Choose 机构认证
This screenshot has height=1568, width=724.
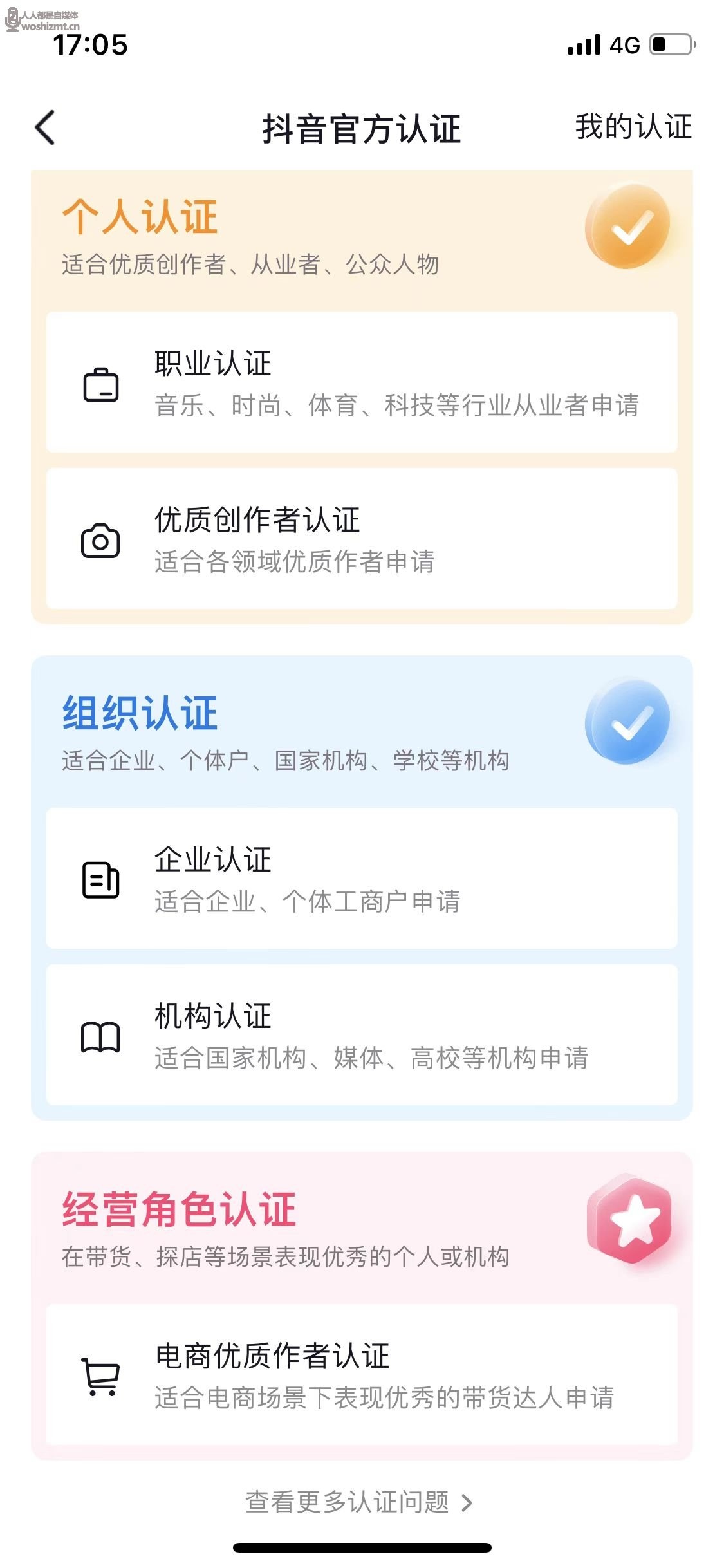pyautogui.click(x=362, y=1034)
